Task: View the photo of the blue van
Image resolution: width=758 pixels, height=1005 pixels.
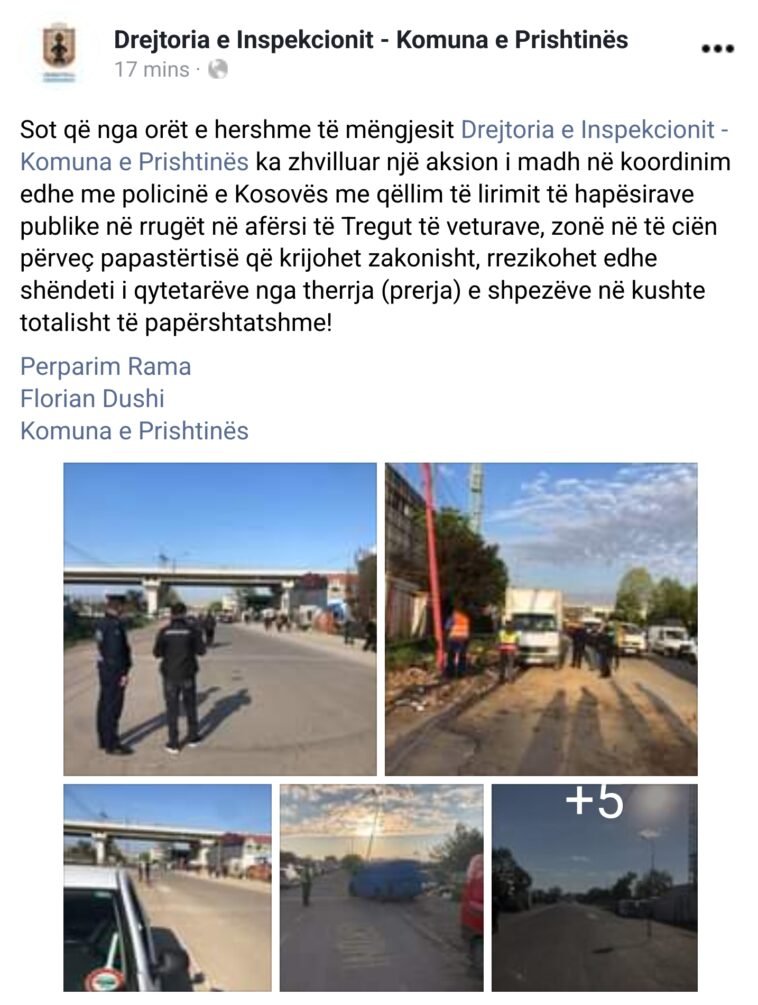Action: point(381,887)
